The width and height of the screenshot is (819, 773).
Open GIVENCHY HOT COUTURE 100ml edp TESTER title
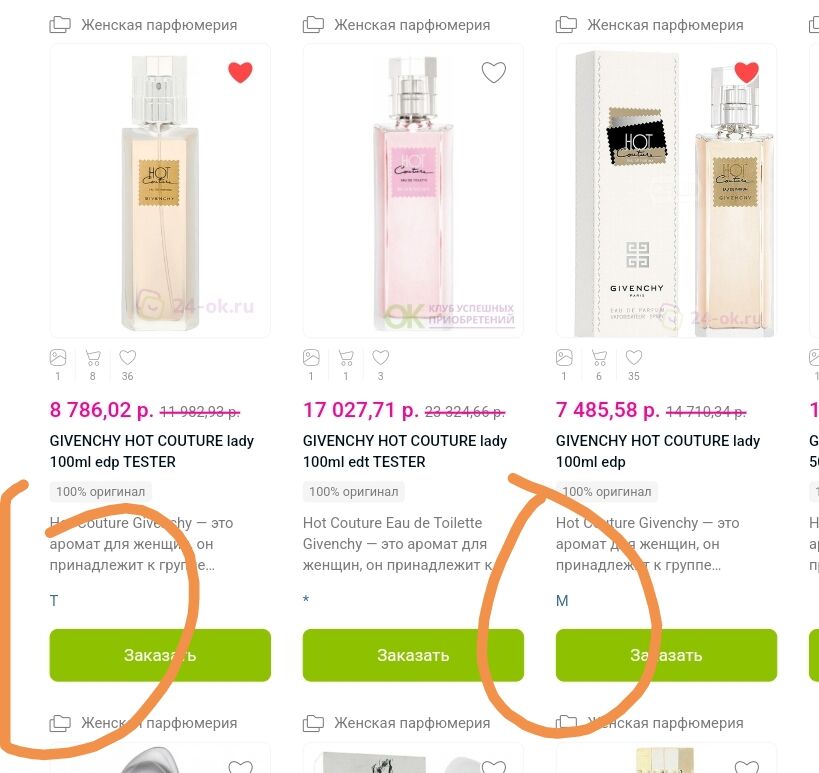pyautogui.click(x=152, y=451)
